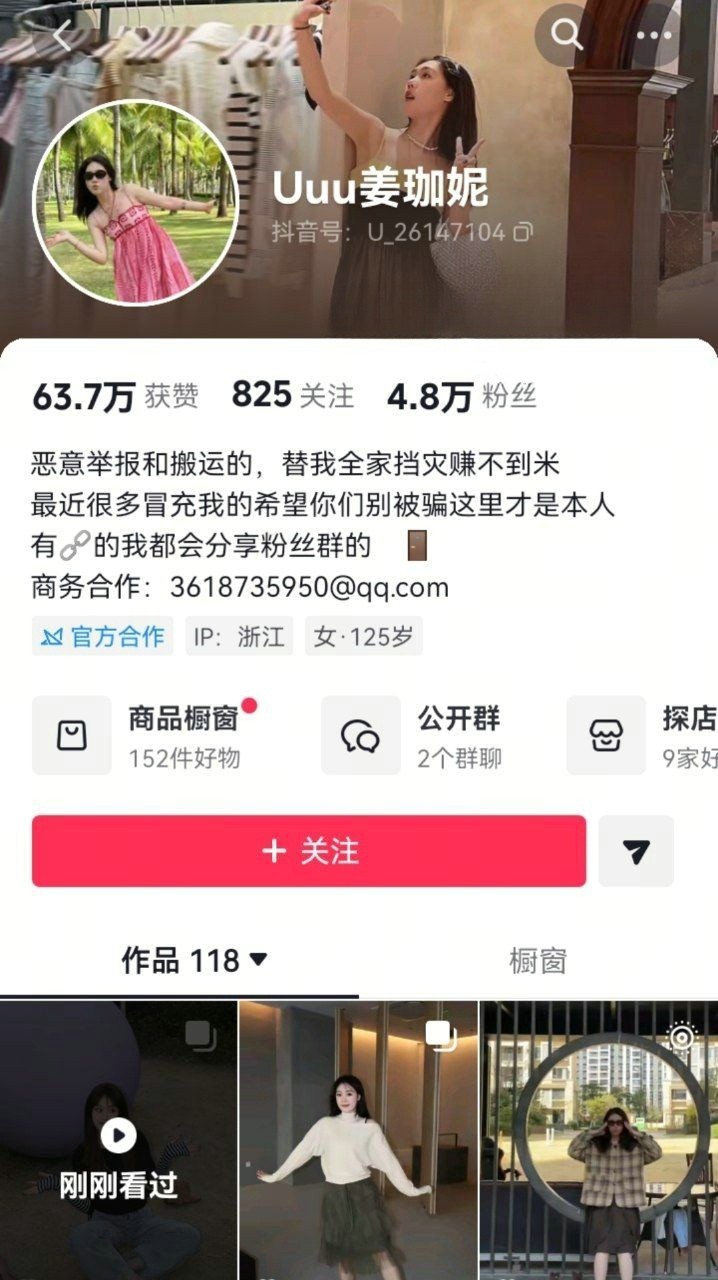The width and height of the screenshot is (718, 1280).
Task: Open the plaid jacket post
Action: click(599, 1140)
